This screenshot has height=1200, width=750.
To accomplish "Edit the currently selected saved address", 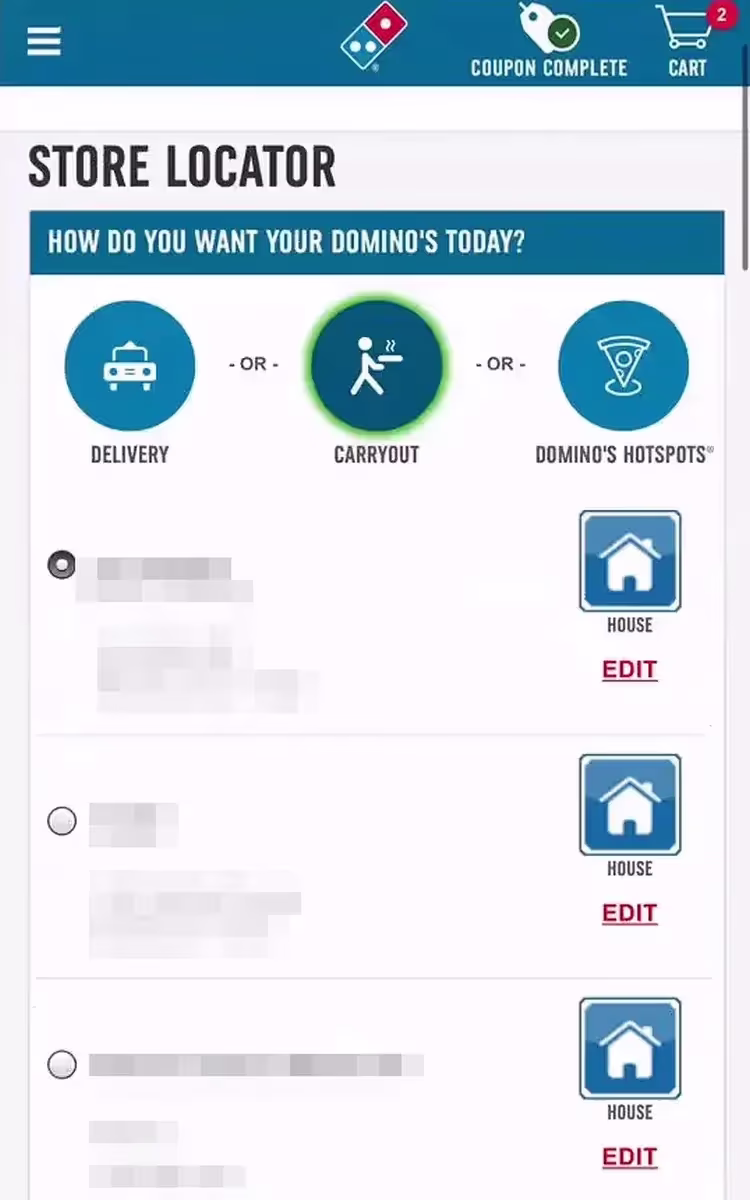I will point(629,669).
